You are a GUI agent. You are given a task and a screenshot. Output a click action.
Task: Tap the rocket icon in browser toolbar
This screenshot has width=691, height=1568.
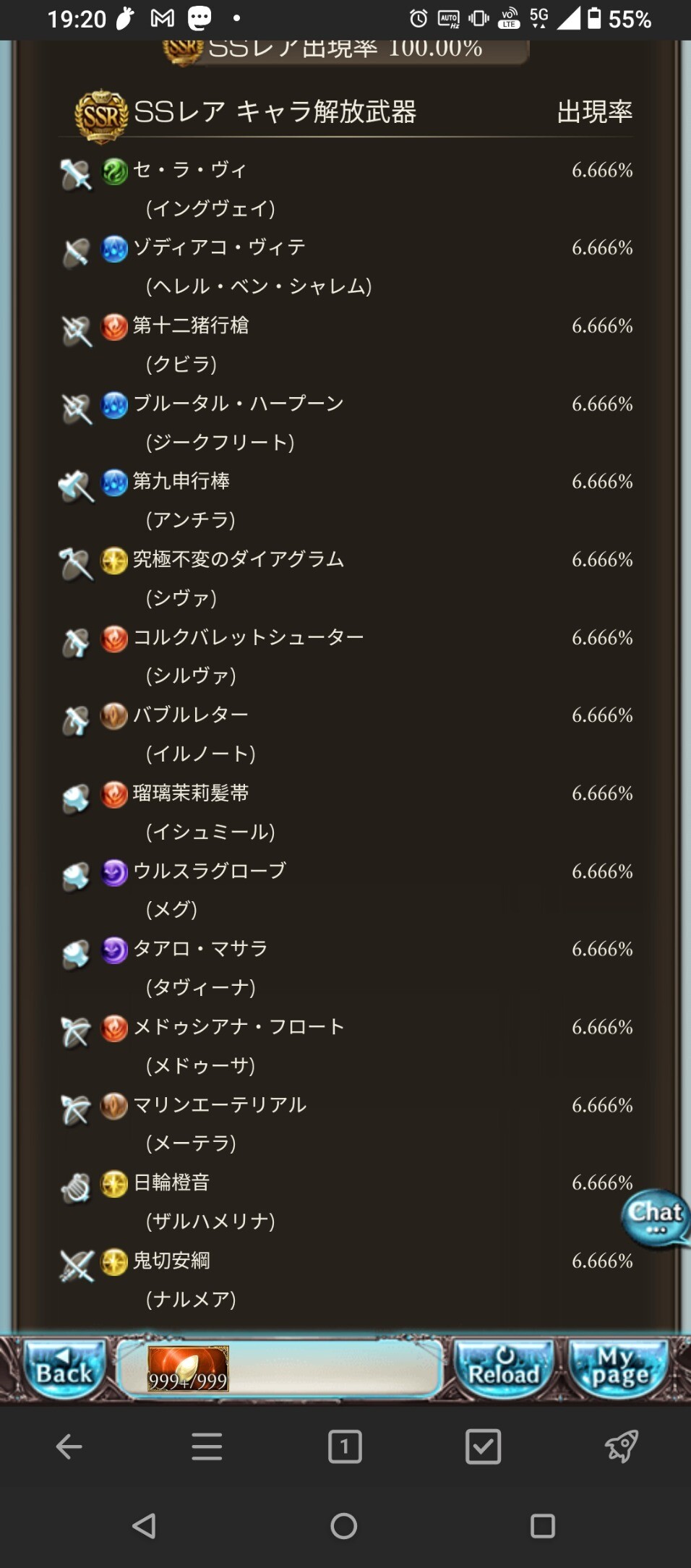[621, 1446]
